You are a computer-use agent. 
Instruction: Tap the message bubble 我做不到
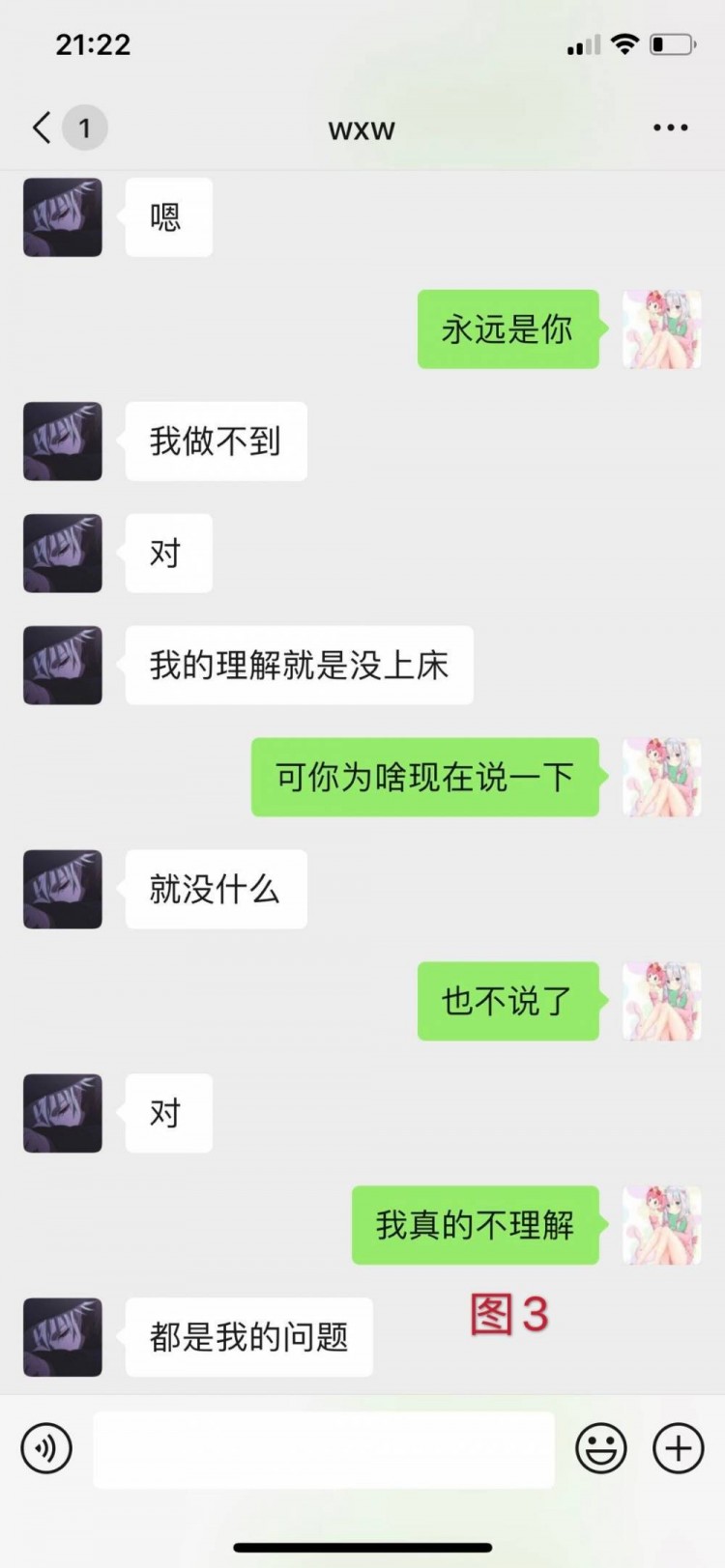coord(215,441)
